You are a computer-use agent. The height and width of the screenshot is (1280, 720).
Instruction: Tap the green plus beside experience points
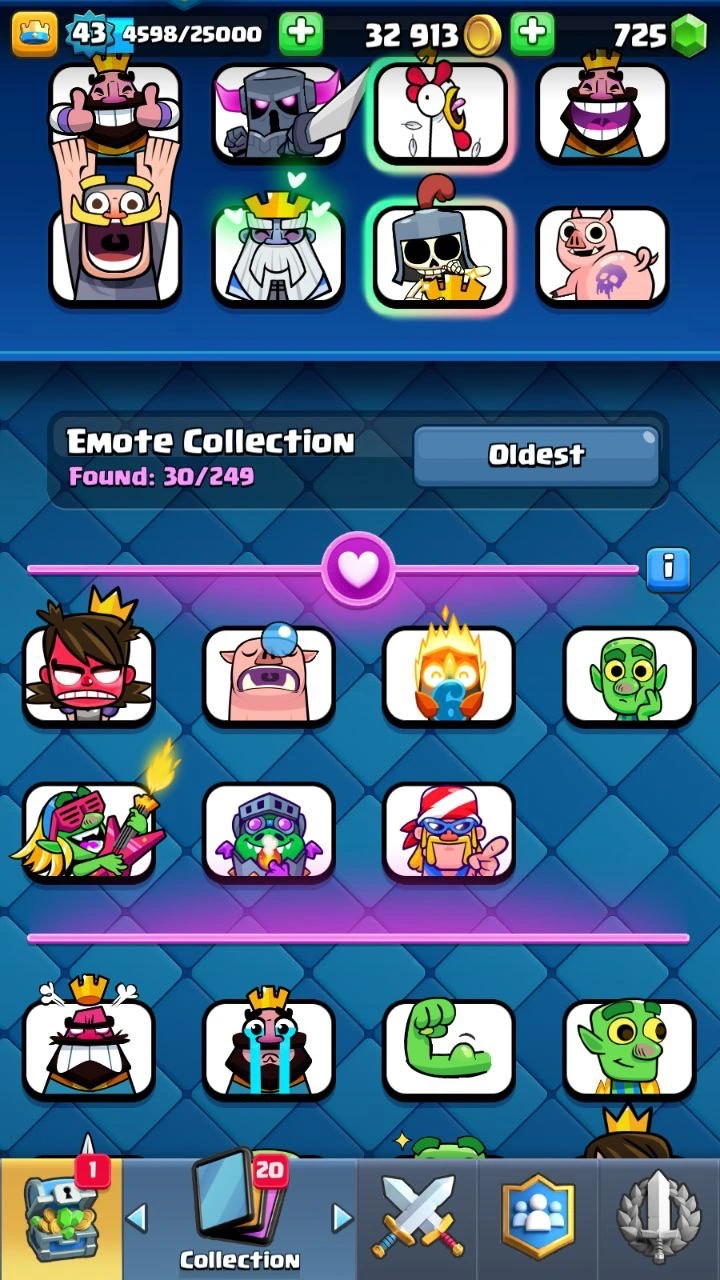tap(300, 35)
